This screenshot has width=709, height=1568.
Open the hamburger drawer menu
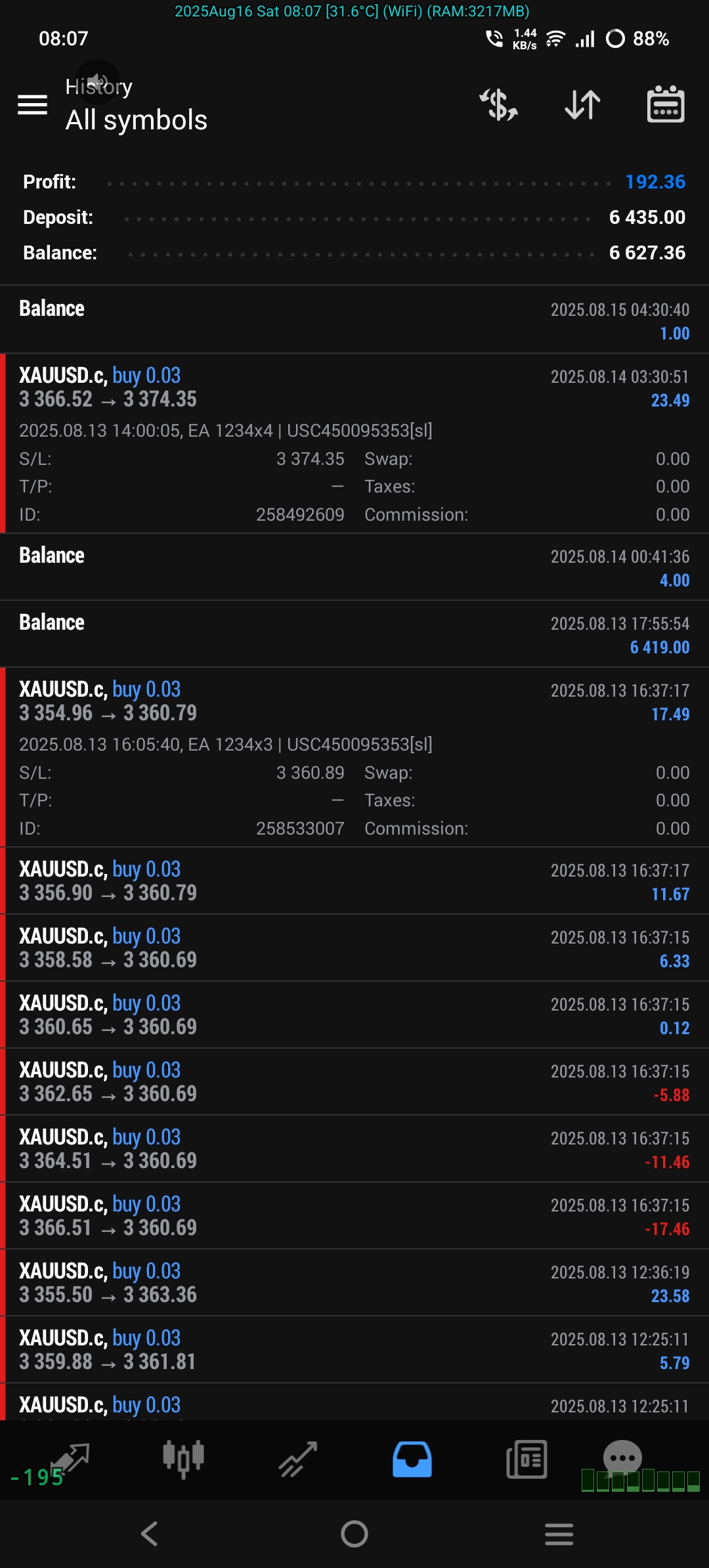click(32, 104)
